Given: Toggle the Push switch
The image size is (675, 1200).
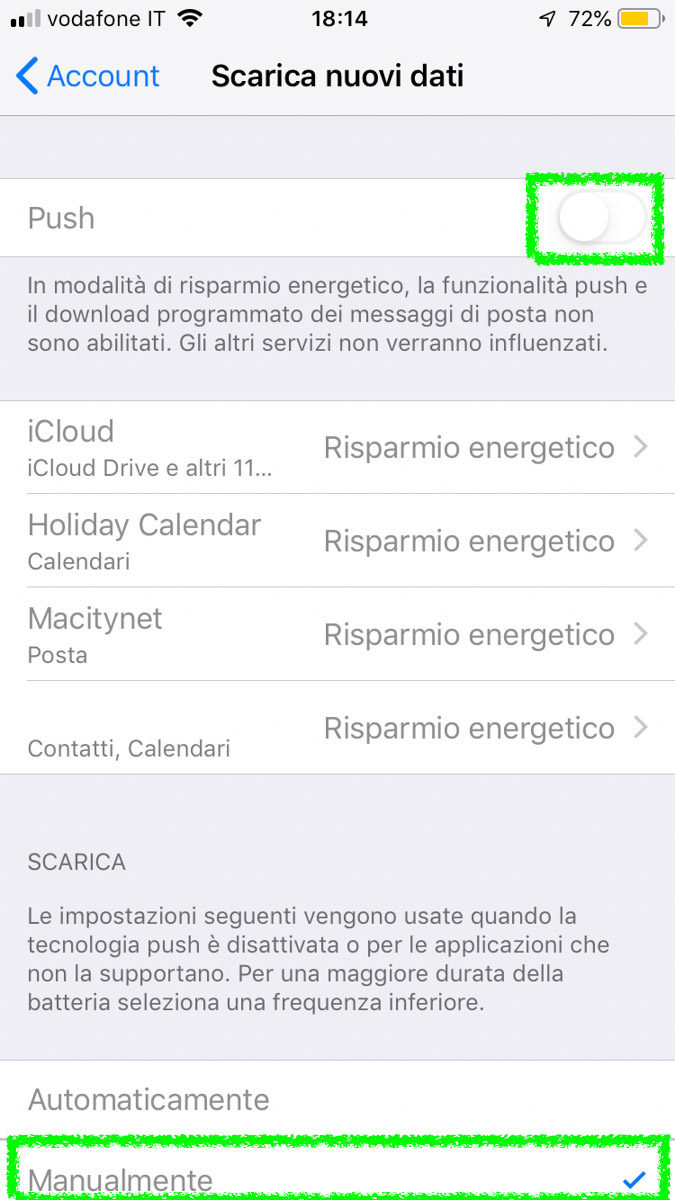Looking at the screenshot, I should coord(601,218).
